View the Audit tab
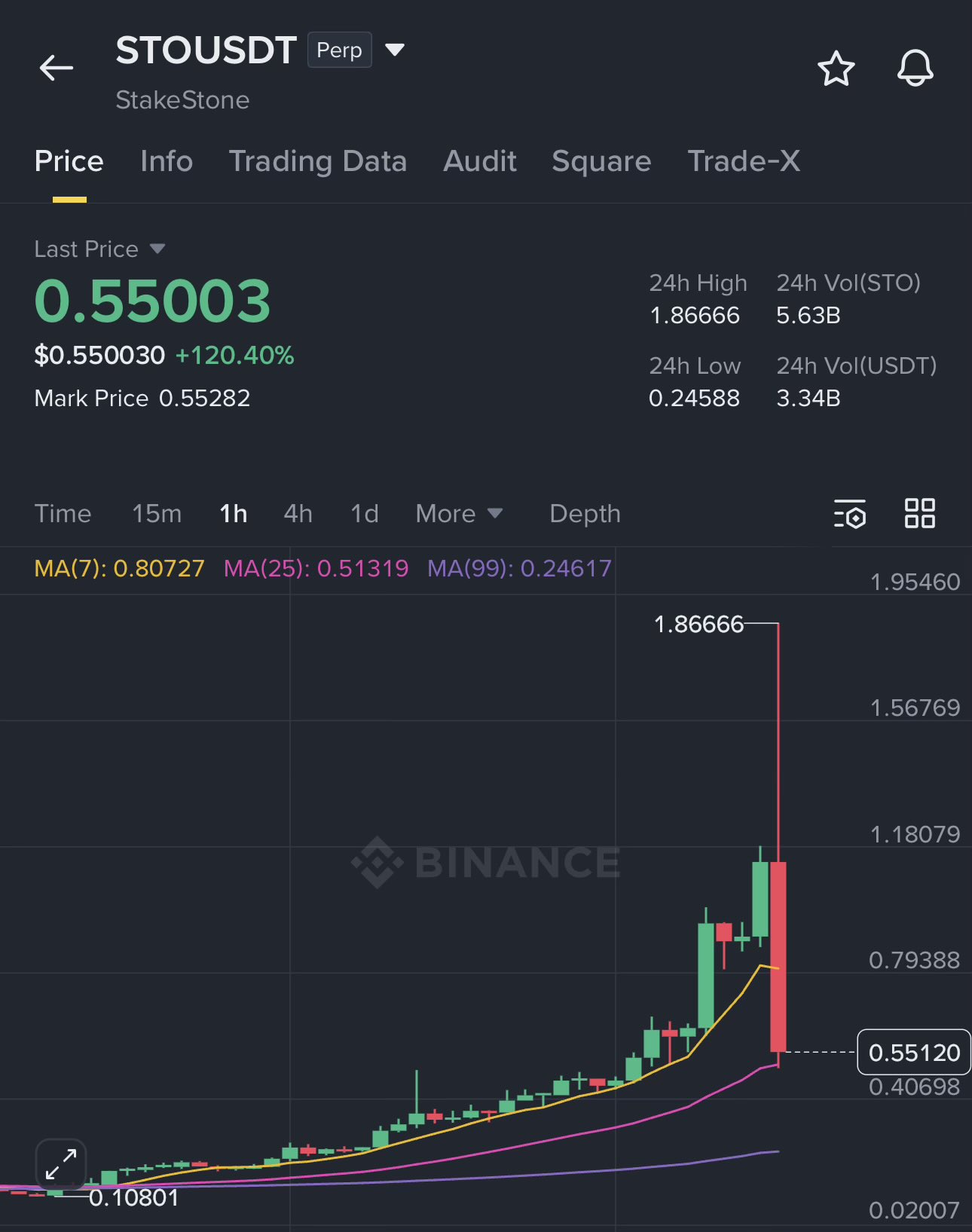The height and width of the screenshot is (1232, 972). point(480,161)
